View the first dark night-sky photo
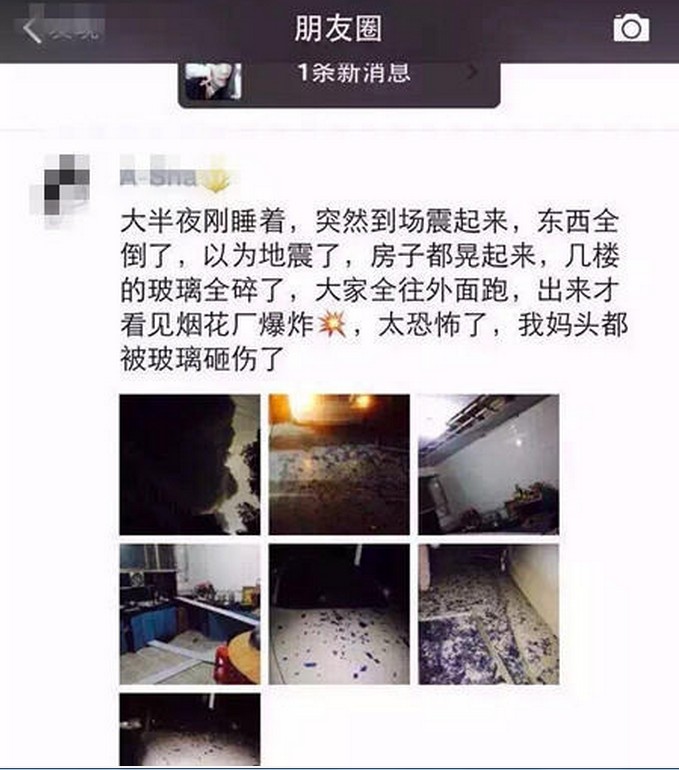Screen dimensions: 679x770 [x=189, y=464]
